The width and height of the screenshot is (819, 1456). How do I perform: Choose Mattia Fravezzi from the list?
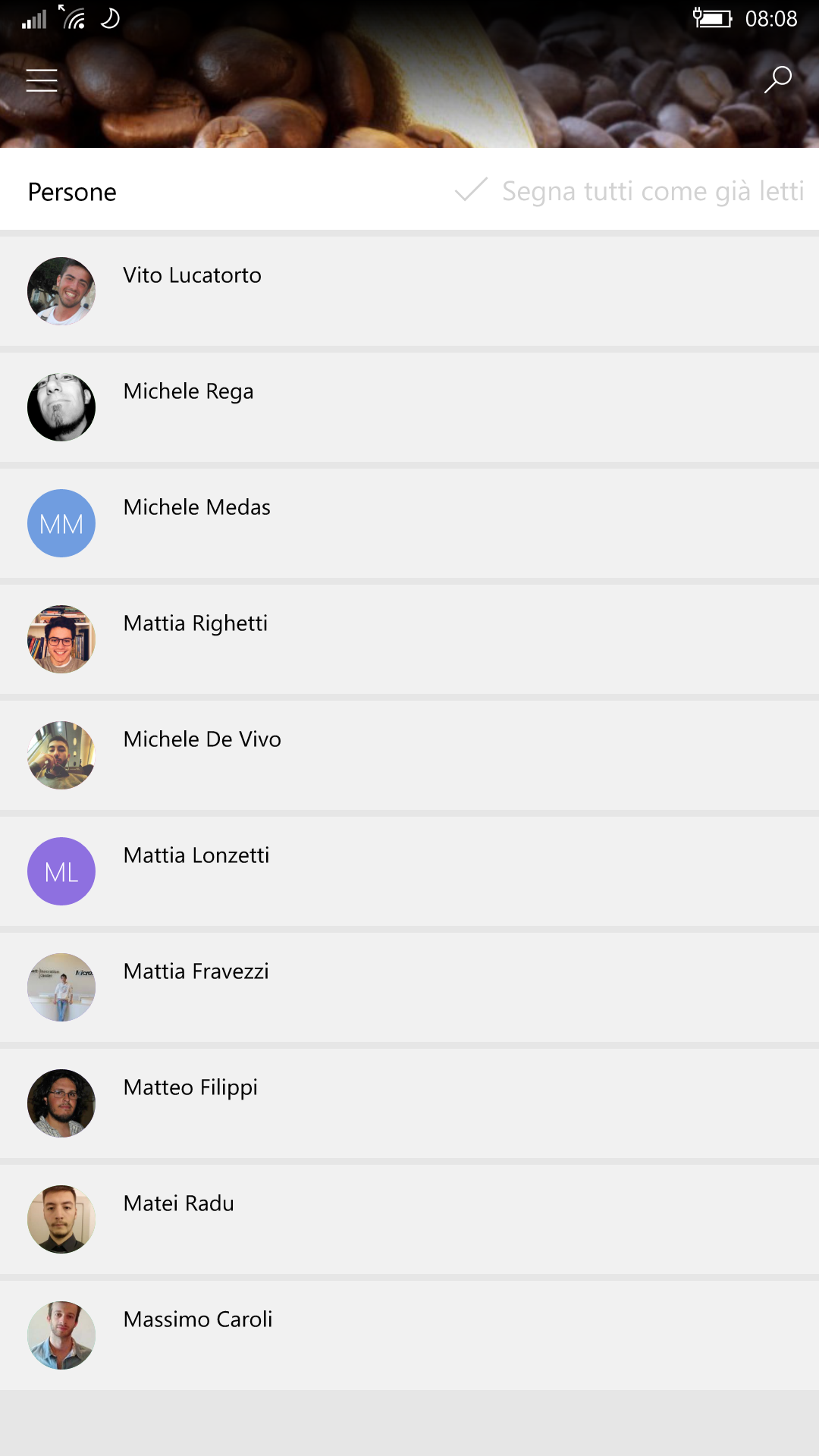pyautogui.click(x=409, y=987)
